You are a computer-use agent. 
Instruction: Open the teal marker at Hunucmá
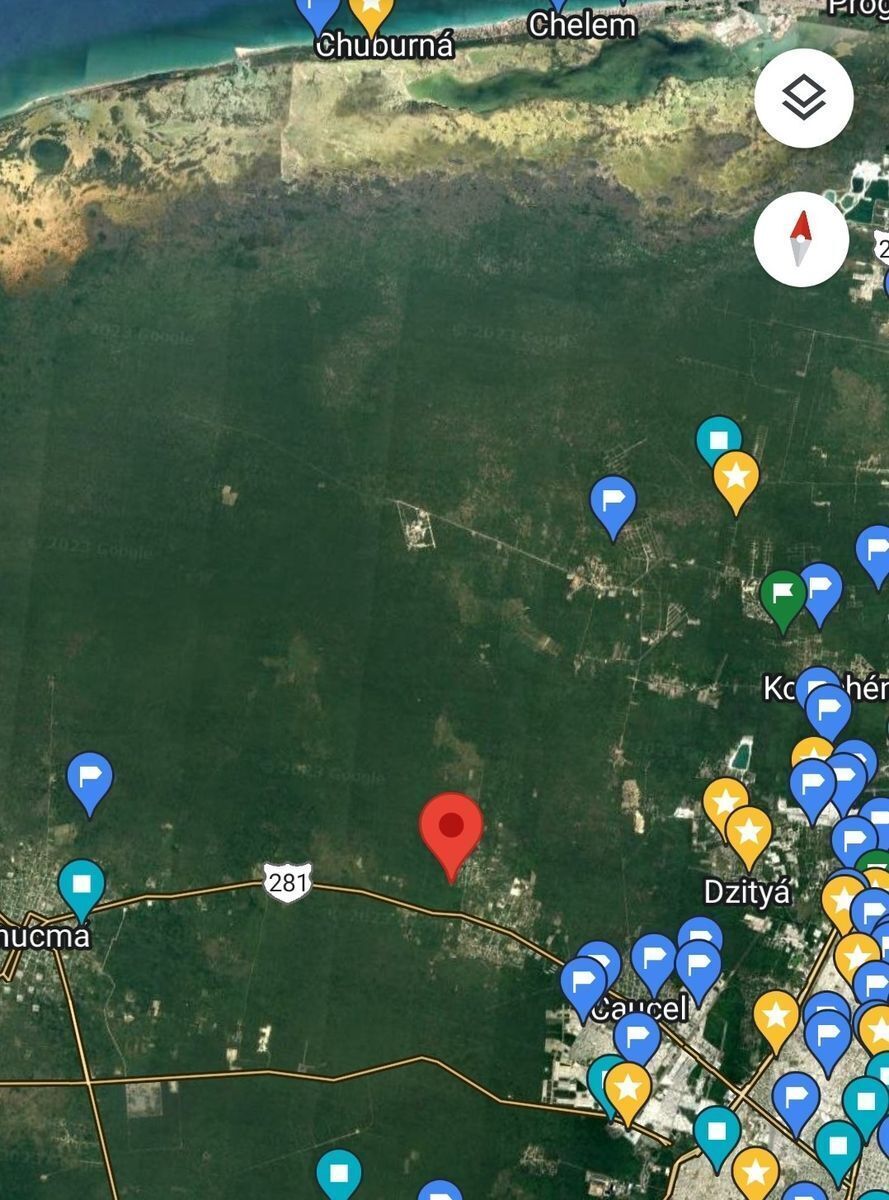click(x=82, y=885)
